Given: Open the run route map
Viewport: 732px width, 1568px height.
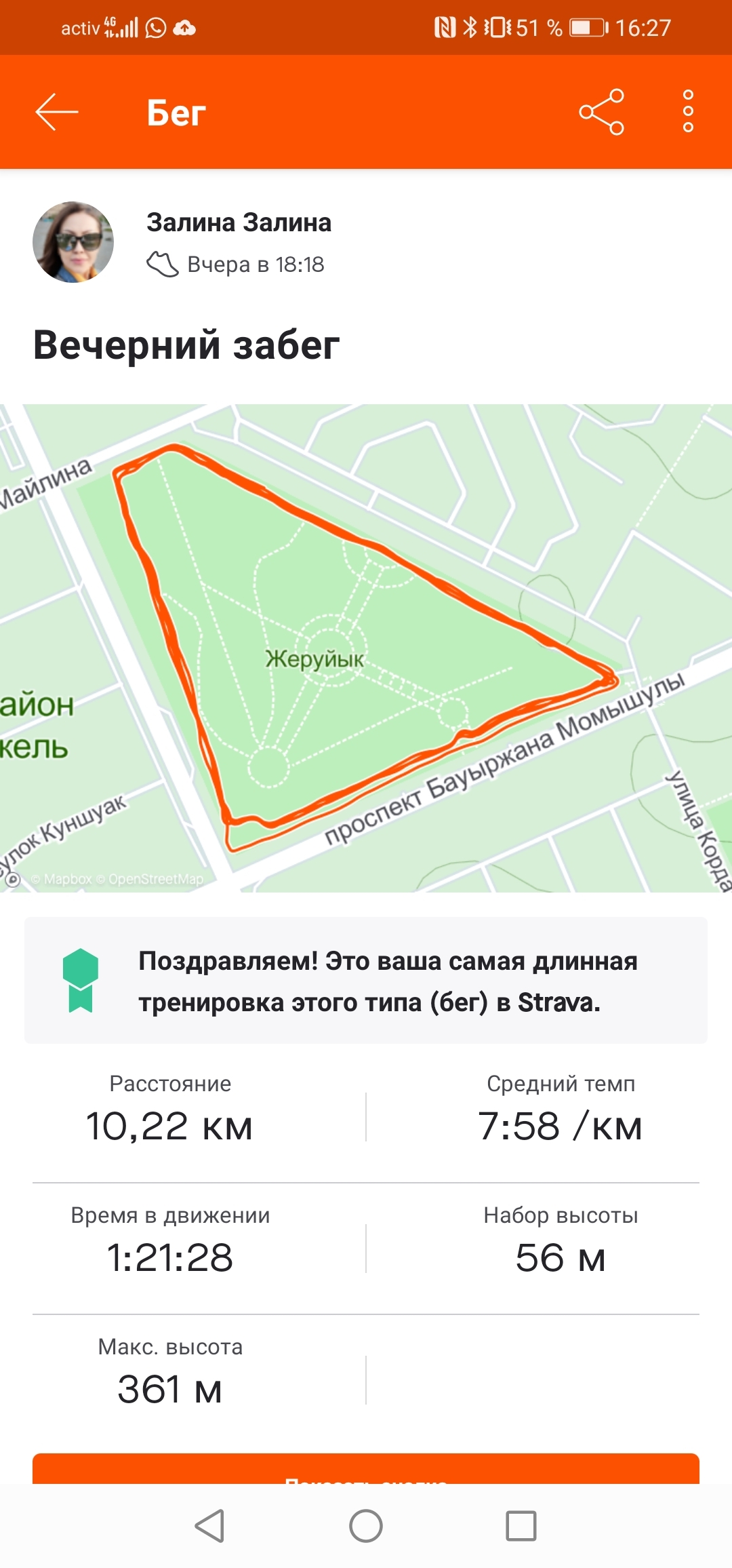Looking at the screenshot, I should pos(366,648).
